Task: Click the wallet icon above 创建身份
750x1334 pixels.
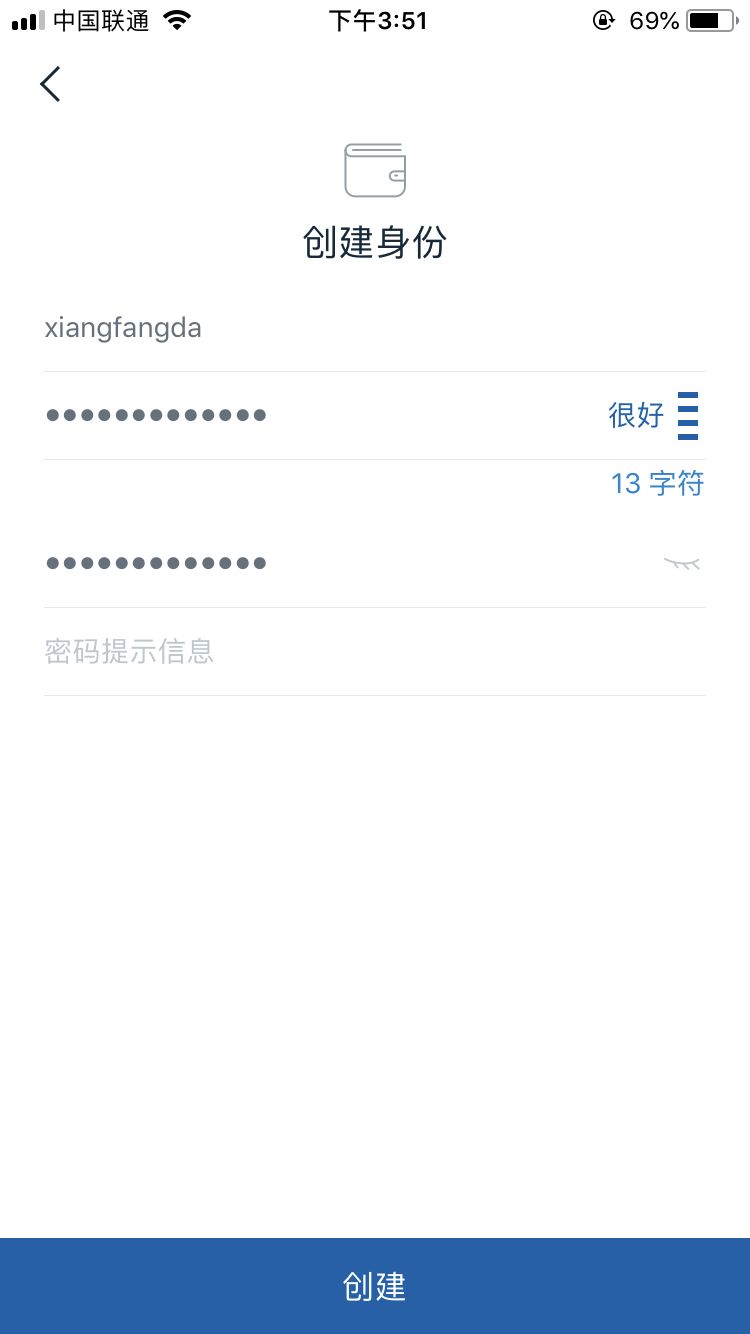Action: 374,170
